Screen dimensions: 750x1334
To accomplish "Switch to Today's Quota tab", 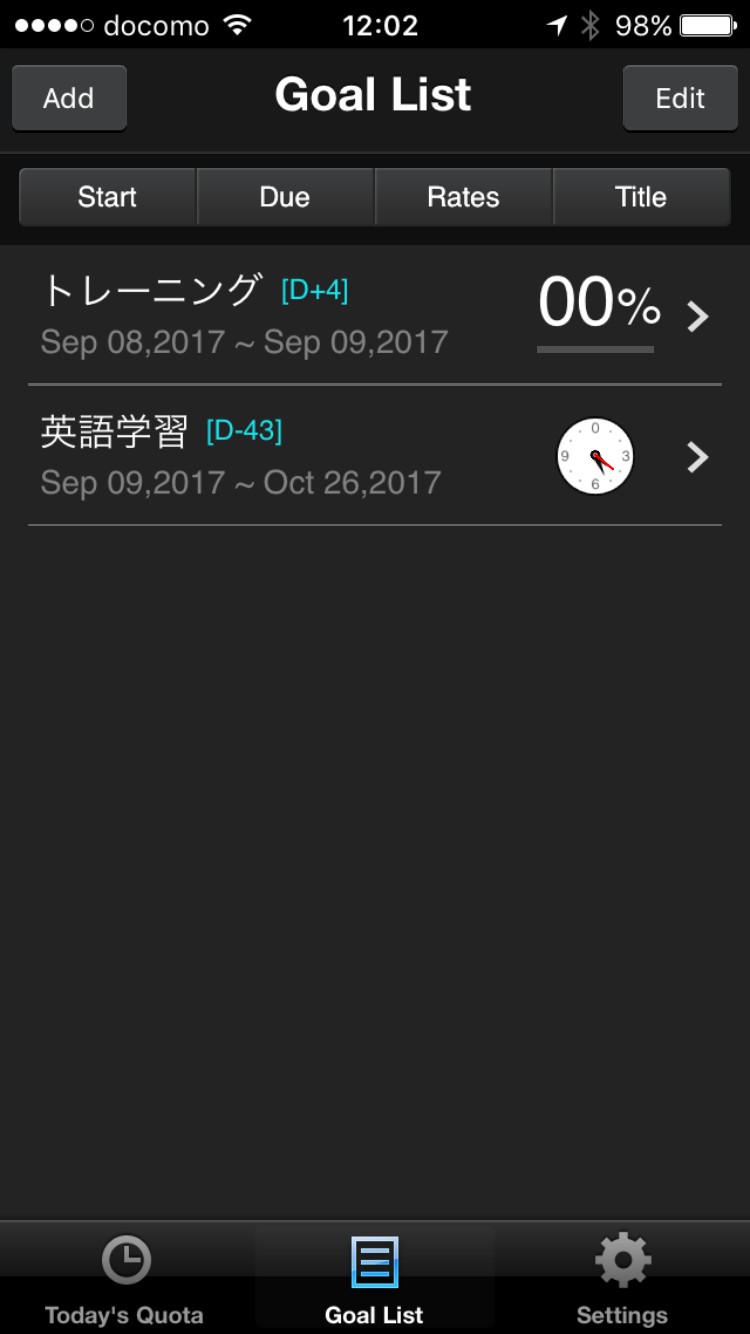I will click(125, 1278).
